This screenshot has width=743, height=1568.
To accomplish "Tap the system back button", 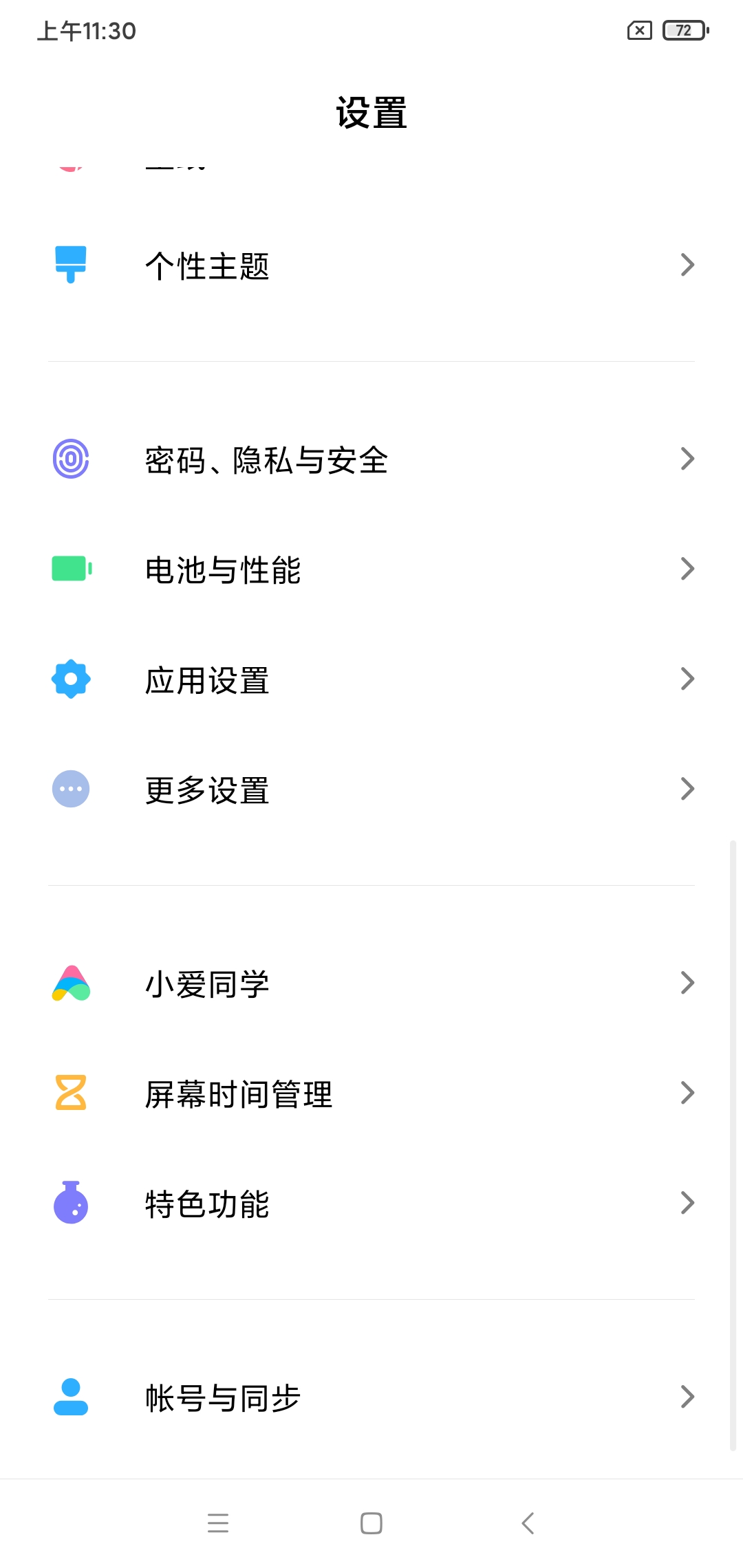I will (528, 1523).
